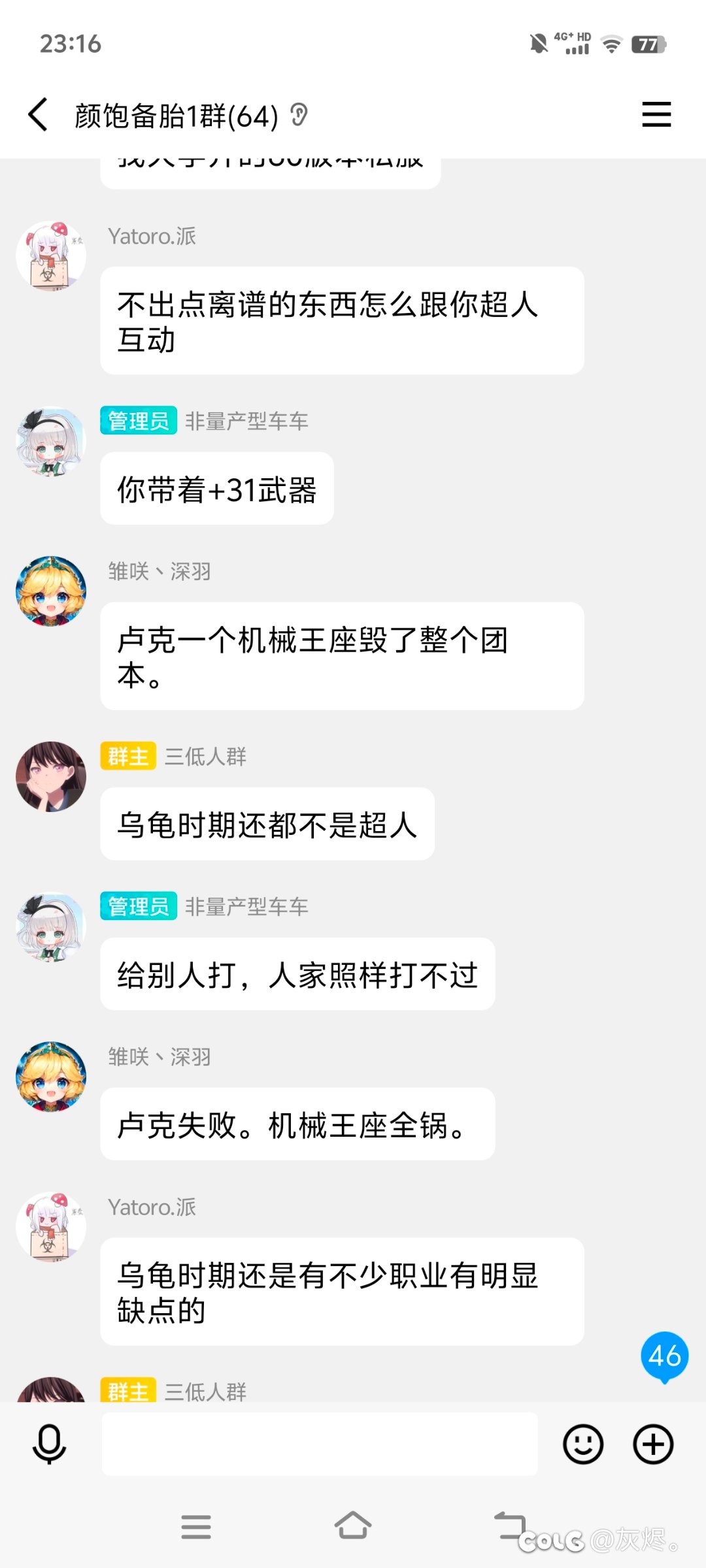Image resolution: width=706 pixels, height=1568 pixels.
Task: Jump to 46 unread messages
Action: (x=664, y=1356)
